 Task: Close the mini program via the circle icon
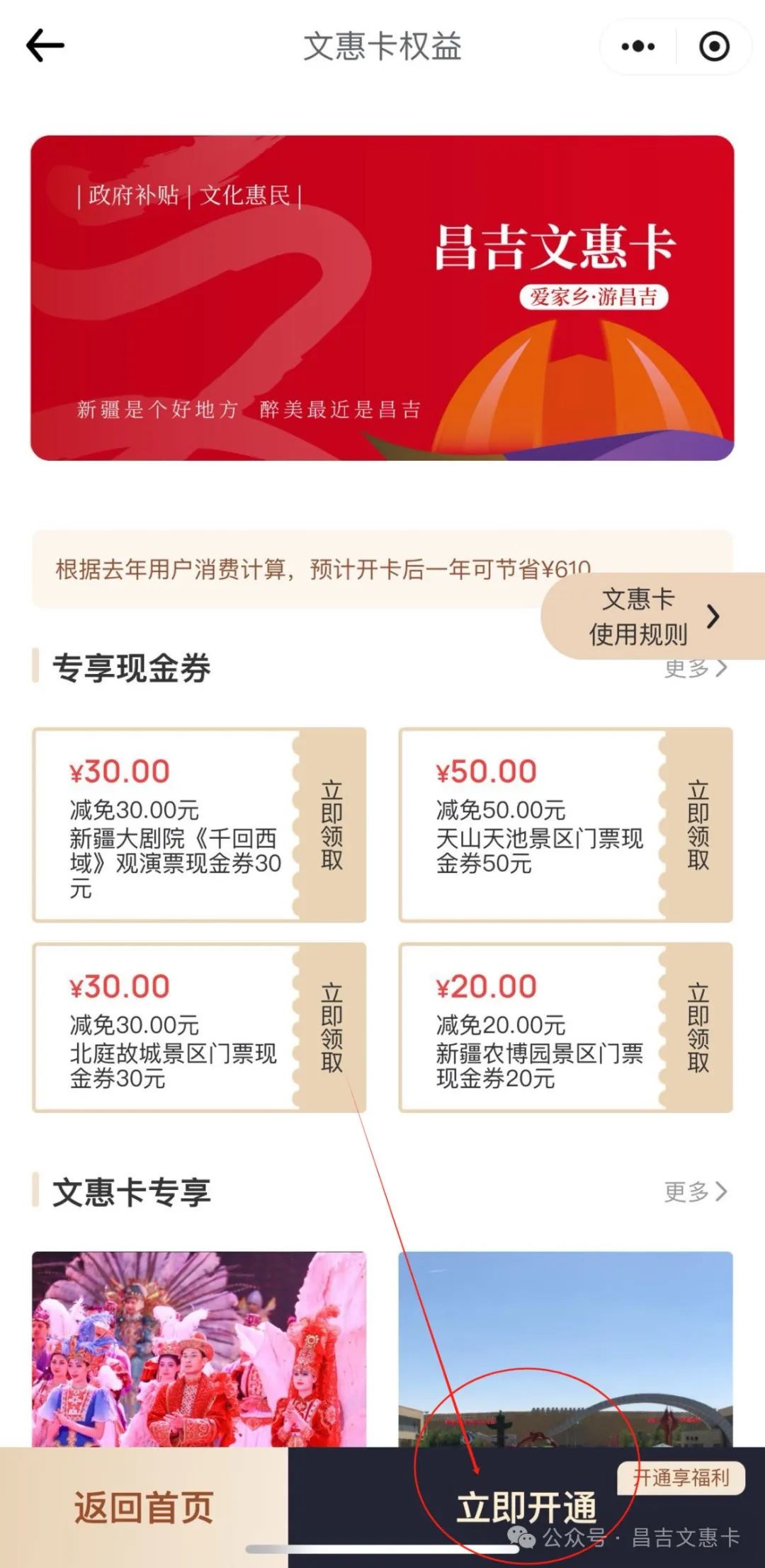714,47
